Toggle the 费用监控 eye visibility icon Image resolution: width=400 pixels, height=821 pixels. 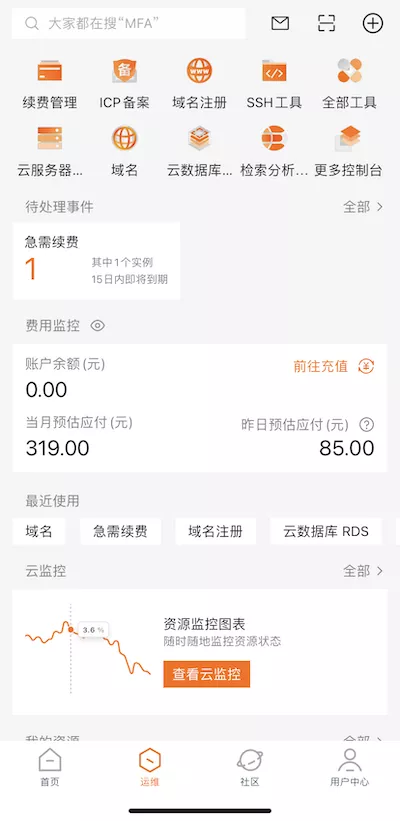97,326
